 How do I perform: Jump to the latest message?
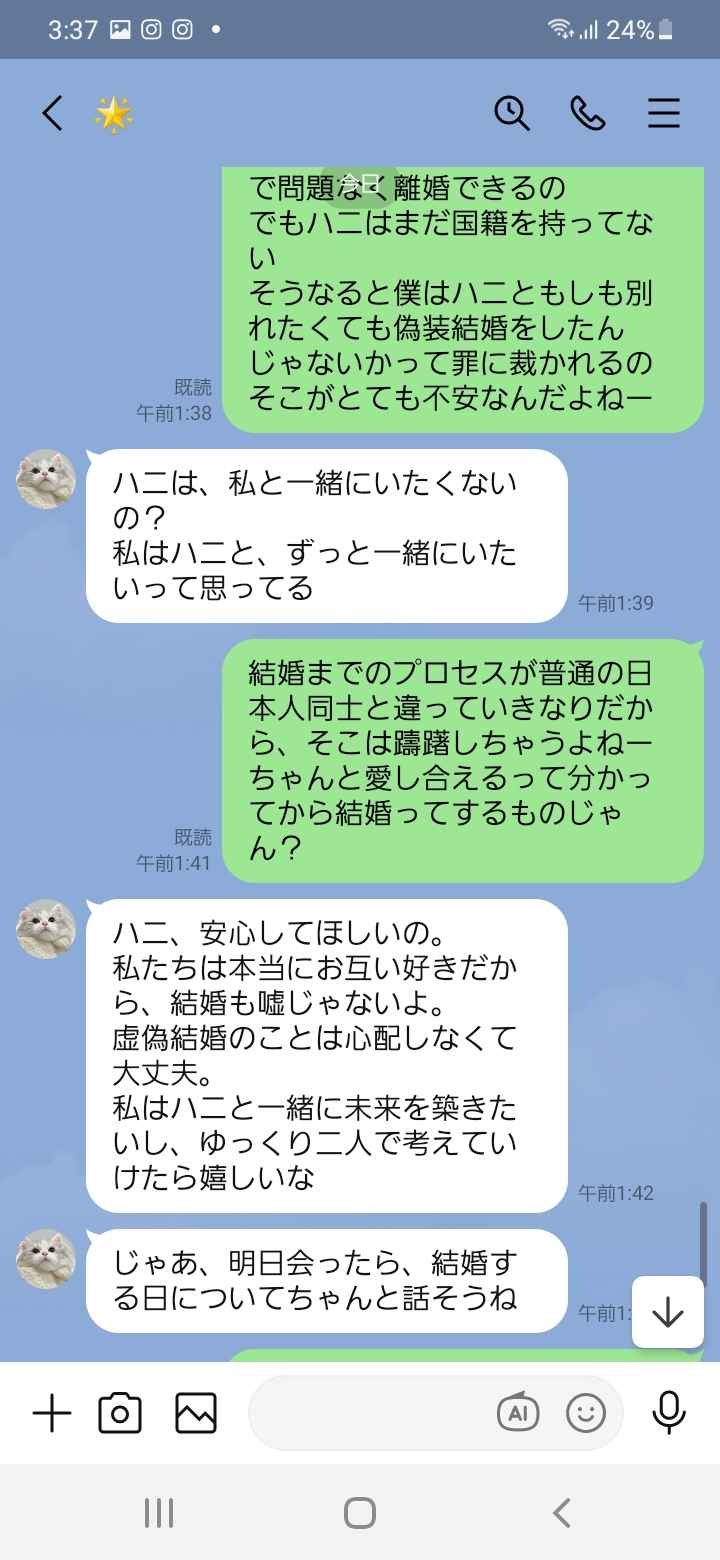tap(667, 1312)
